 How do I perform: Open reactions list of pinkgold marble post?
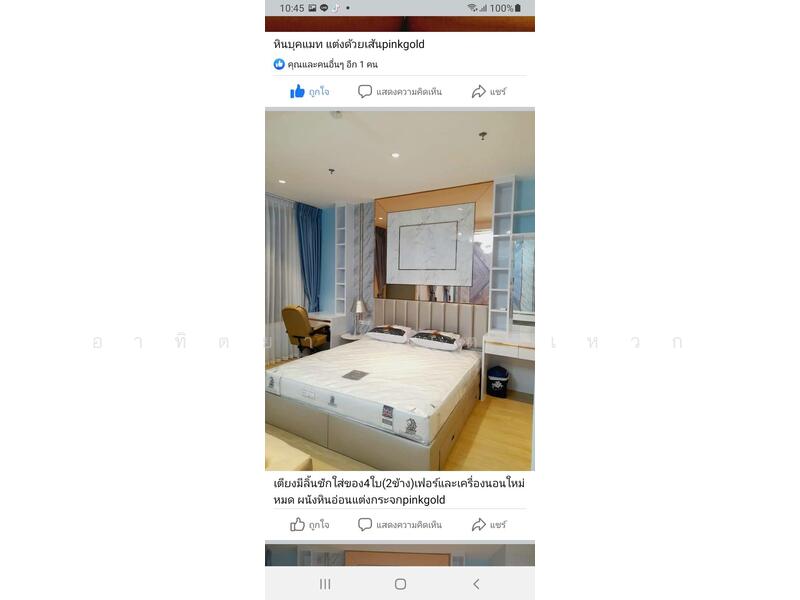click(x=326, y=64)
